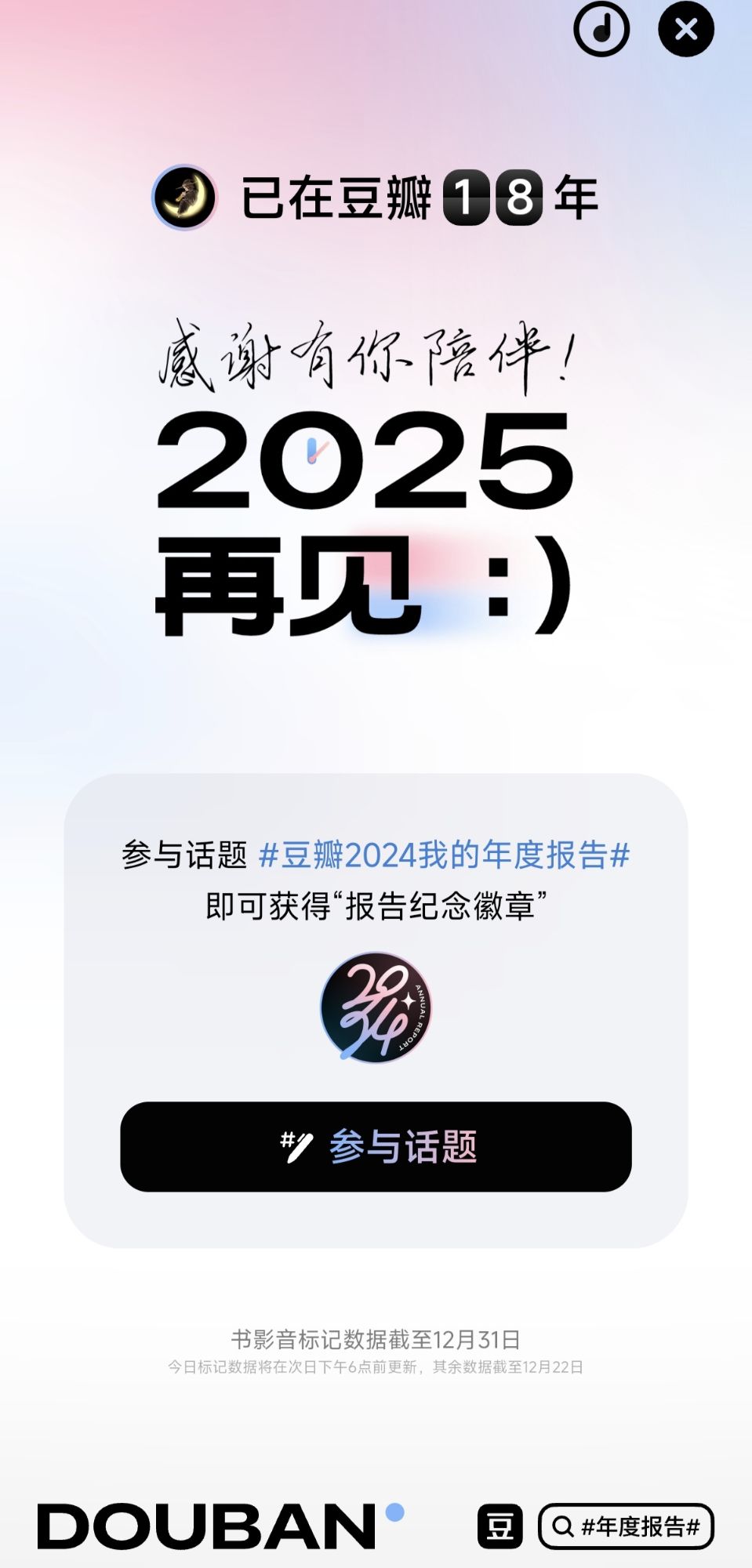Viewport: 752px width, 1568px height.
Task: Tap the 参与话题 button
Action: coord(376,1146)
